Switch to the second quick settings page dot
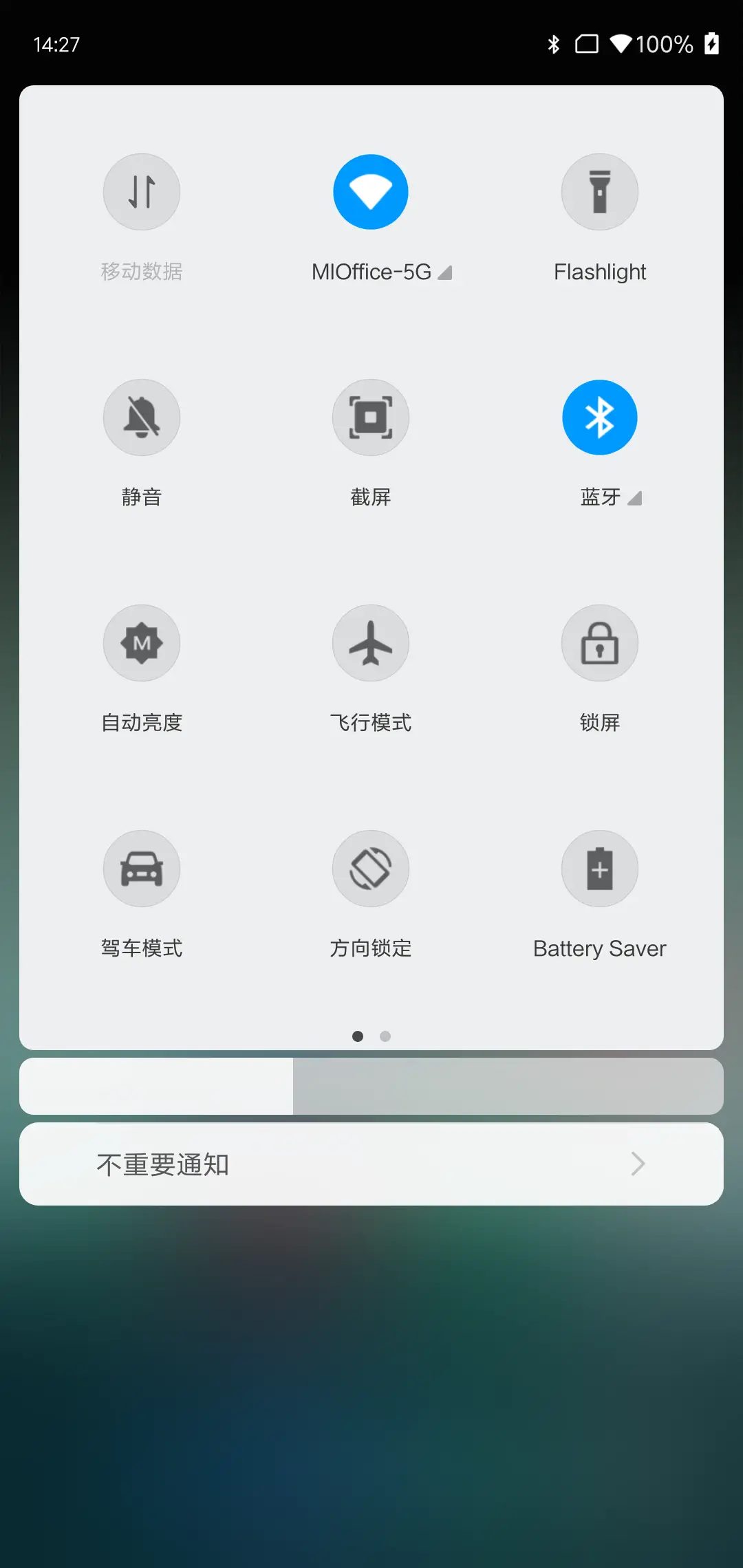Screen dimensions: 743x1568 coord(385,1036)
